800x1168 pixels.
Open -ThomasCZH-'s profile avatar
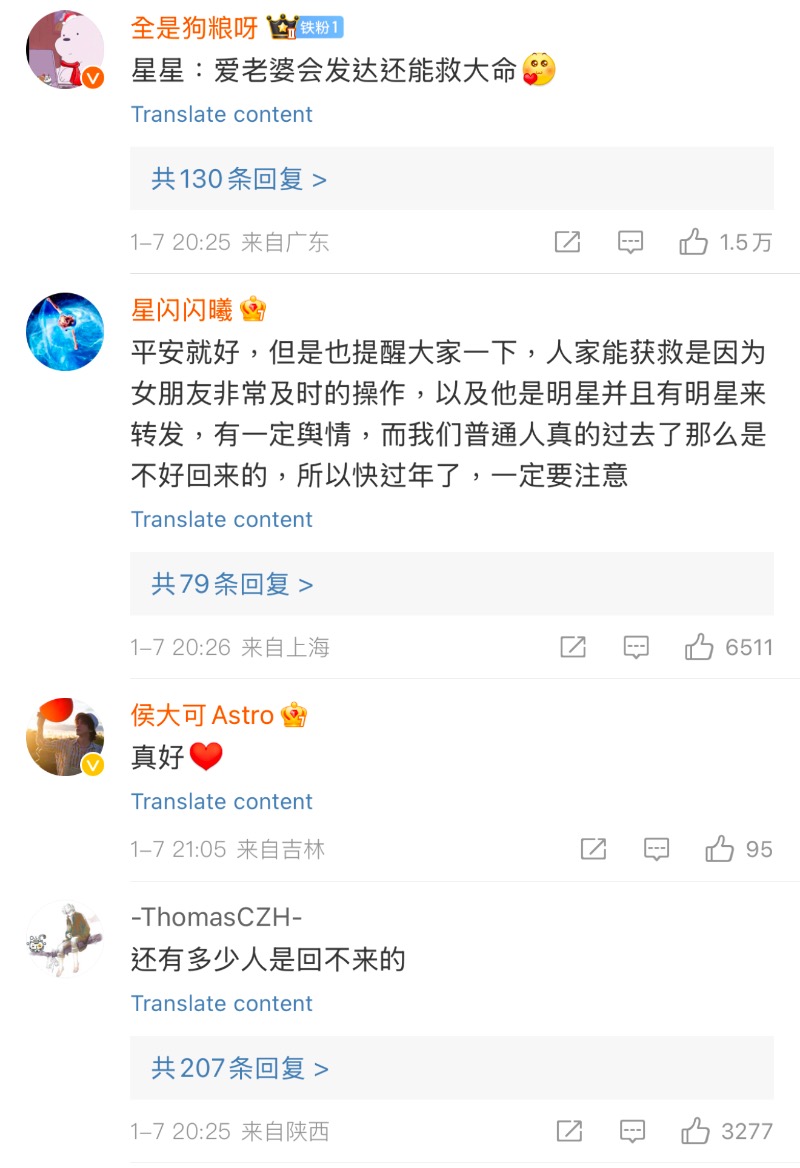[65, 939]
